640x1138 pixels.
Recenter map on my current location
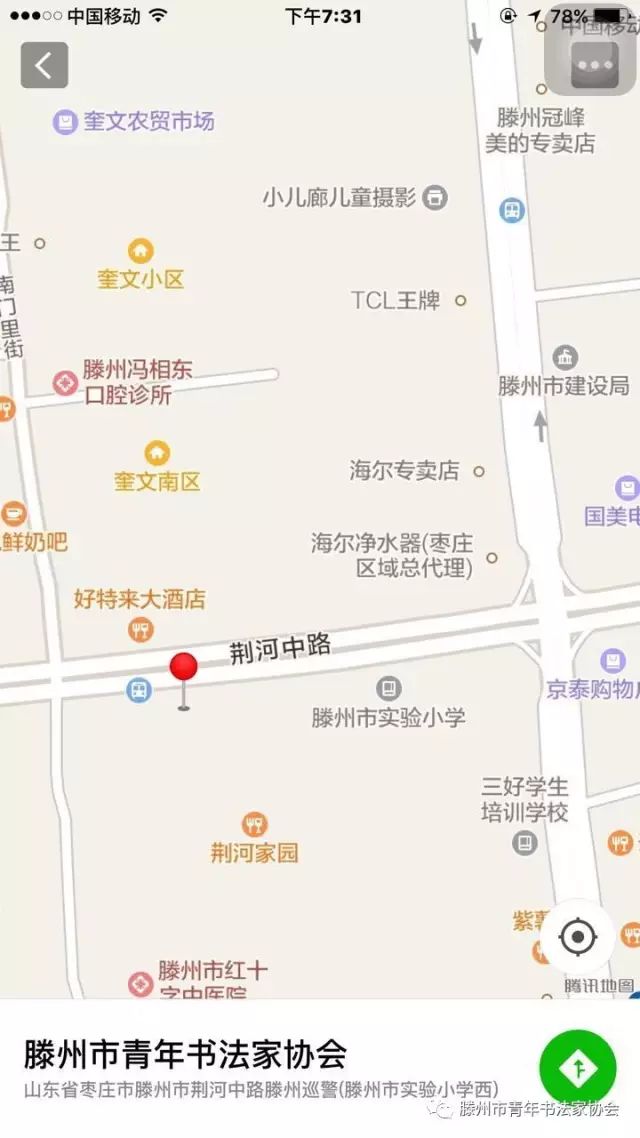tap(578, 937)
